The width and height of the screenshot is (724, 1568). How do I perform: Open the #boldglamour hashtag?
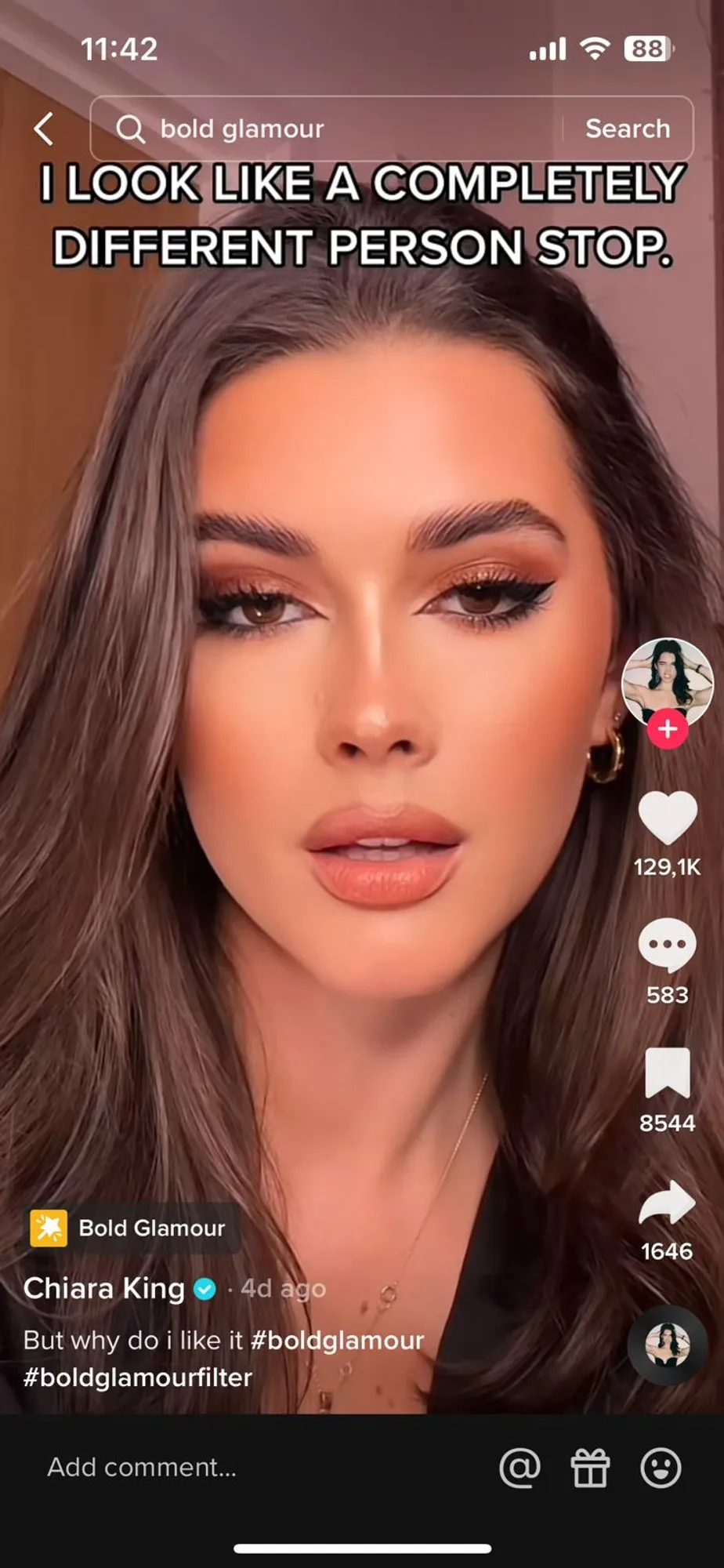(337, 1340)
